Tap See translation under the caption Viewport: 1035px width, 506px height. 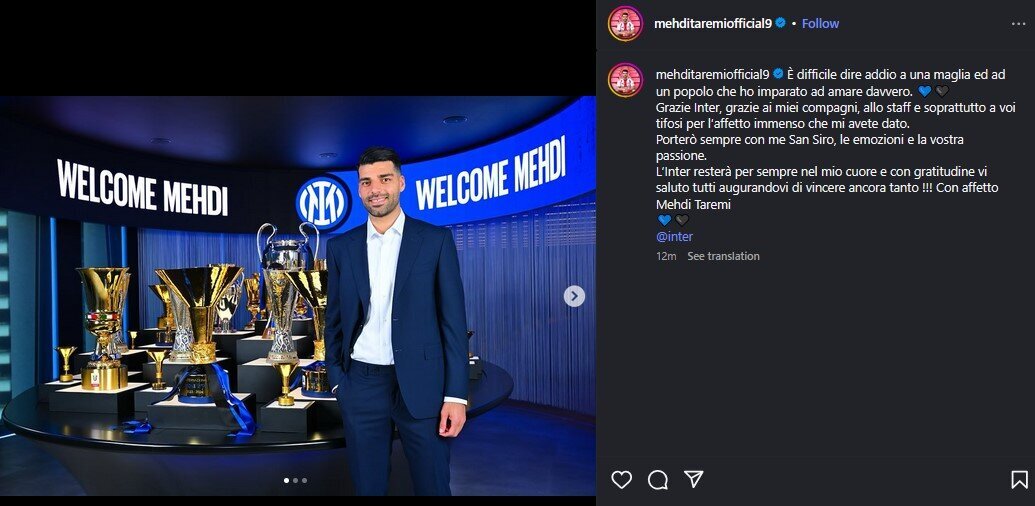coord(723,256)
